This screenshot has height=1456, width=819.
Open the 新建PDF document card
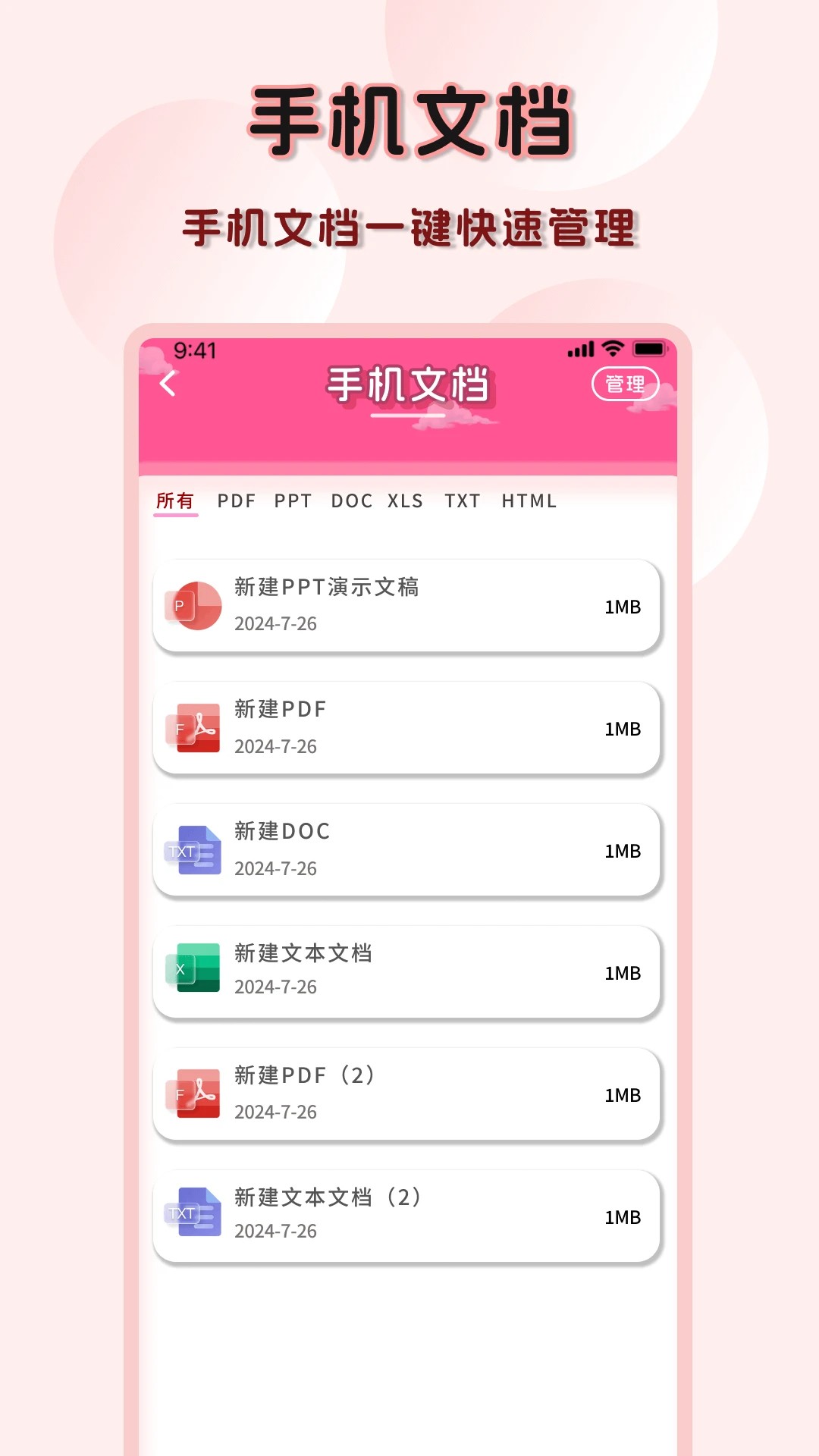[406, 727]
